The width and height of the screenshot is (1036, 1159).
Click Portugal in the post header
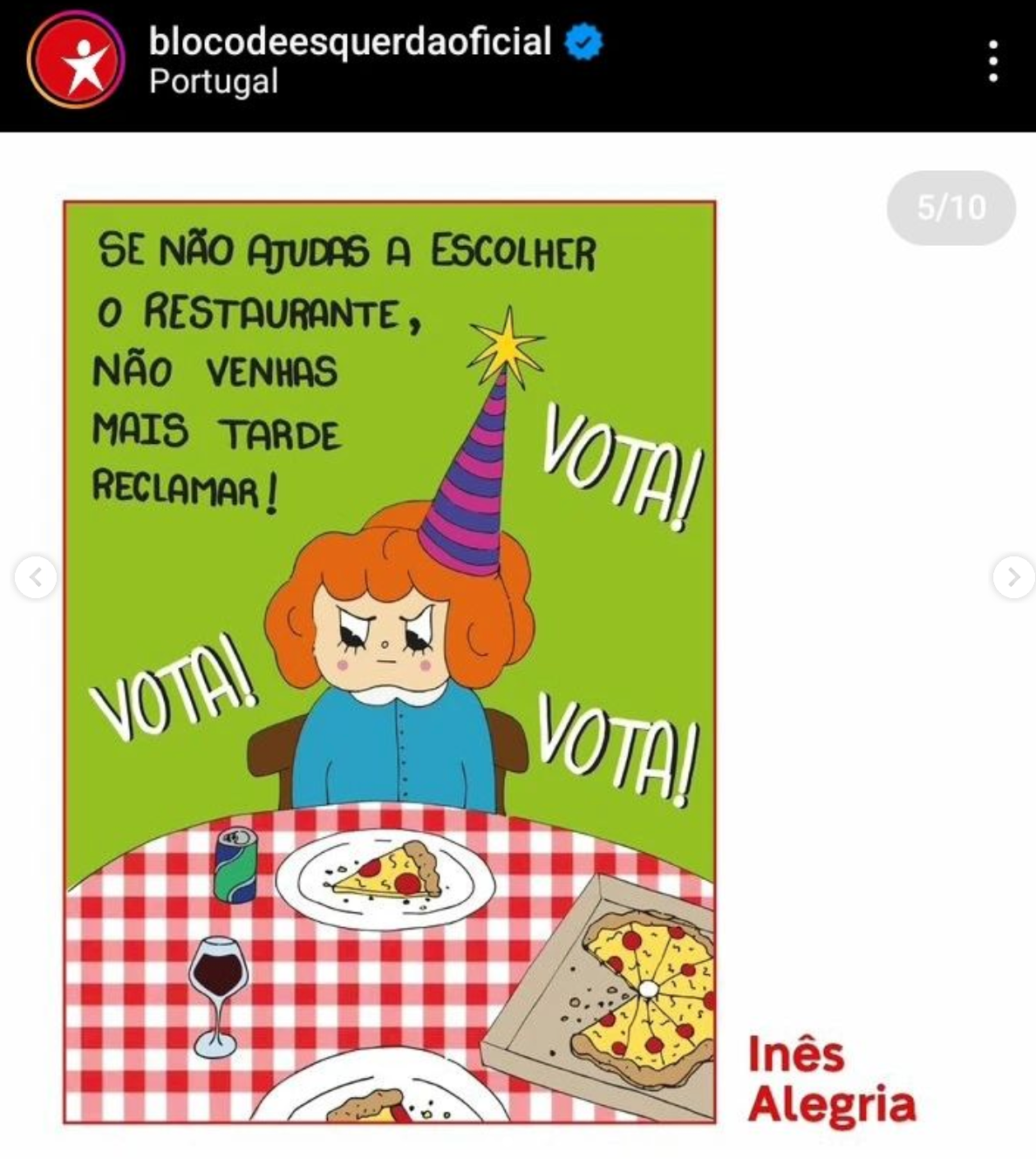click(212, 84)
